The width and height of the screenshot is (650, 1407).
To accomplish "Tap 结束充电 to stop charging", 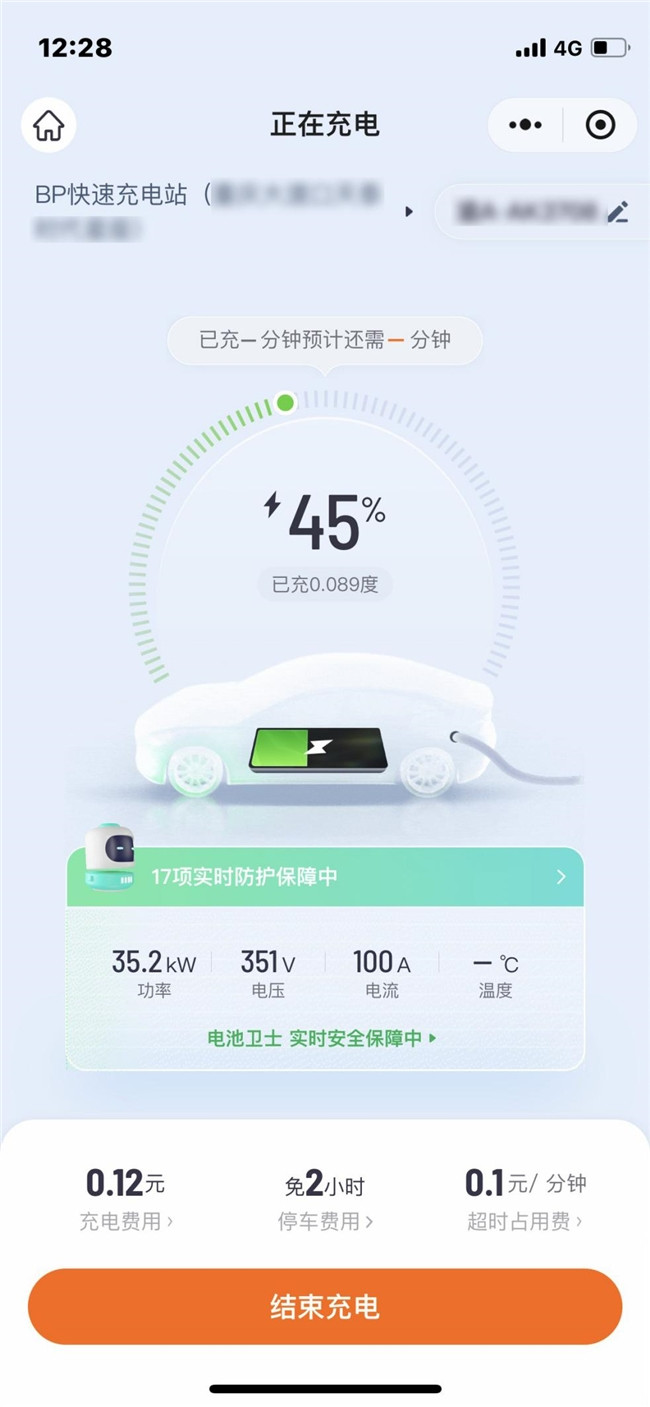I will [x=325, y=1306].
